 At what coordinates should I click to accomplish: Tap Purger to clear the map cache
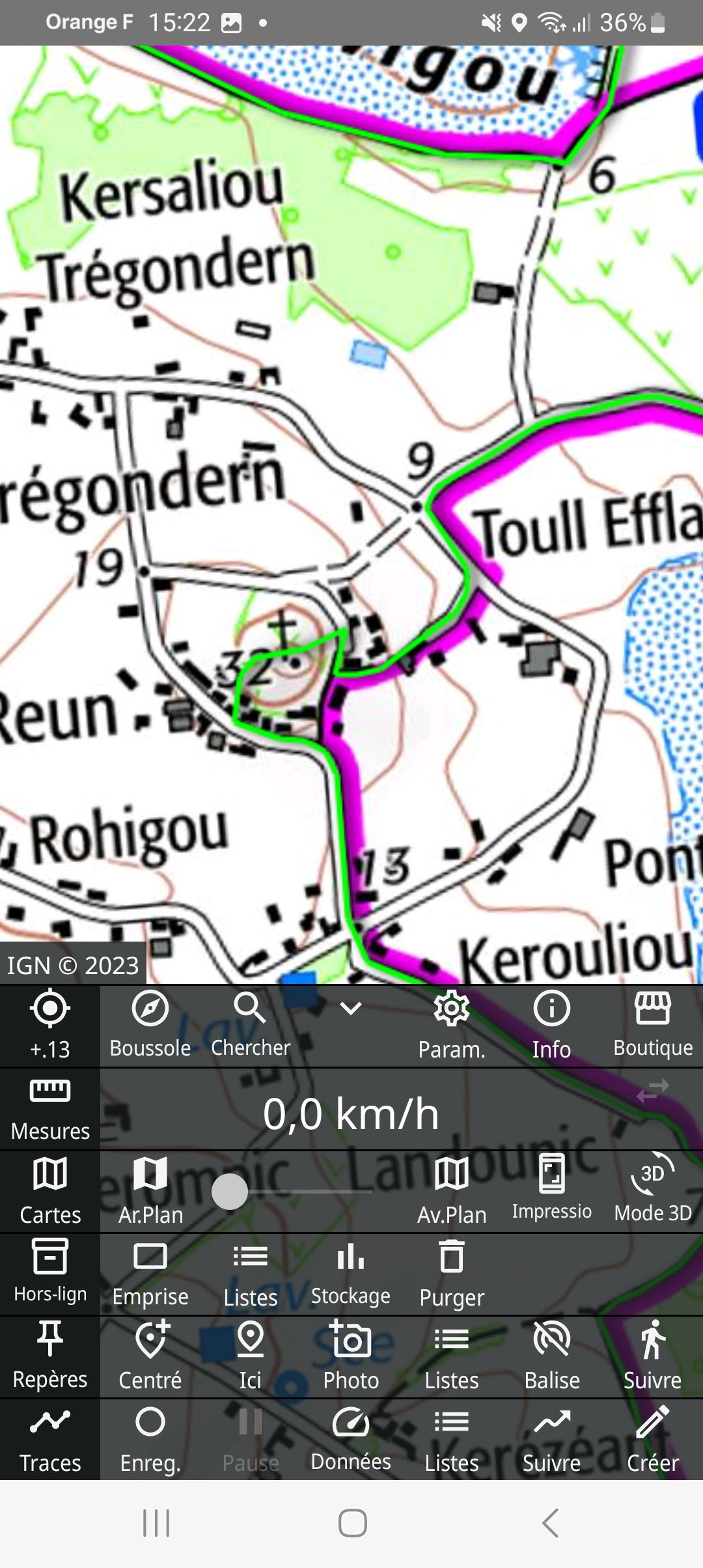pyautogui.click(x=452, y=1274)
